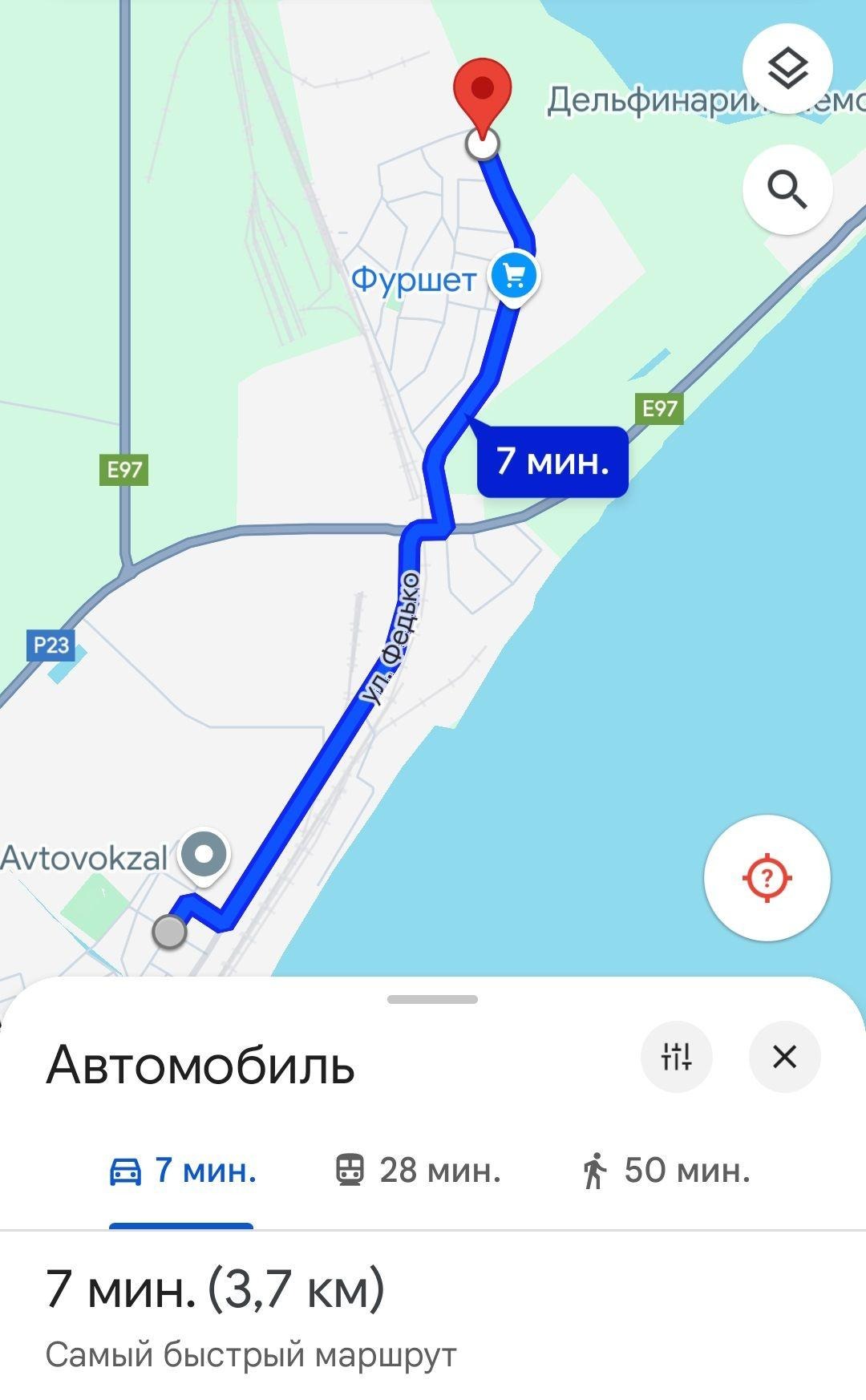Tap the bottom sheet drag handle

(432, 999)
